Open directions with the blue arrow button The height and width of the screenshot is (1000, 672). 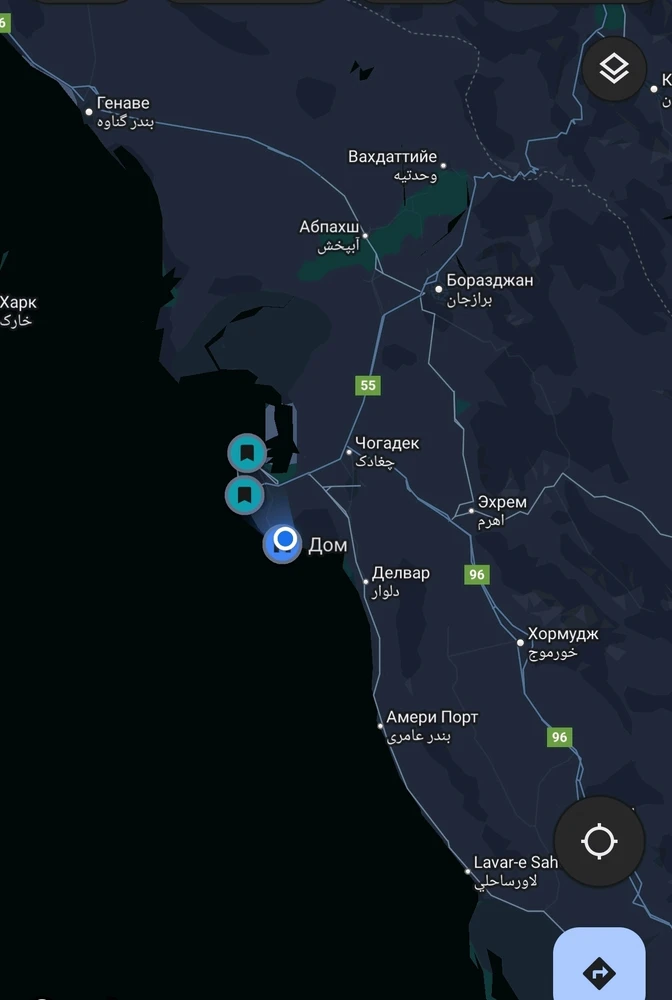click(599, 970)
